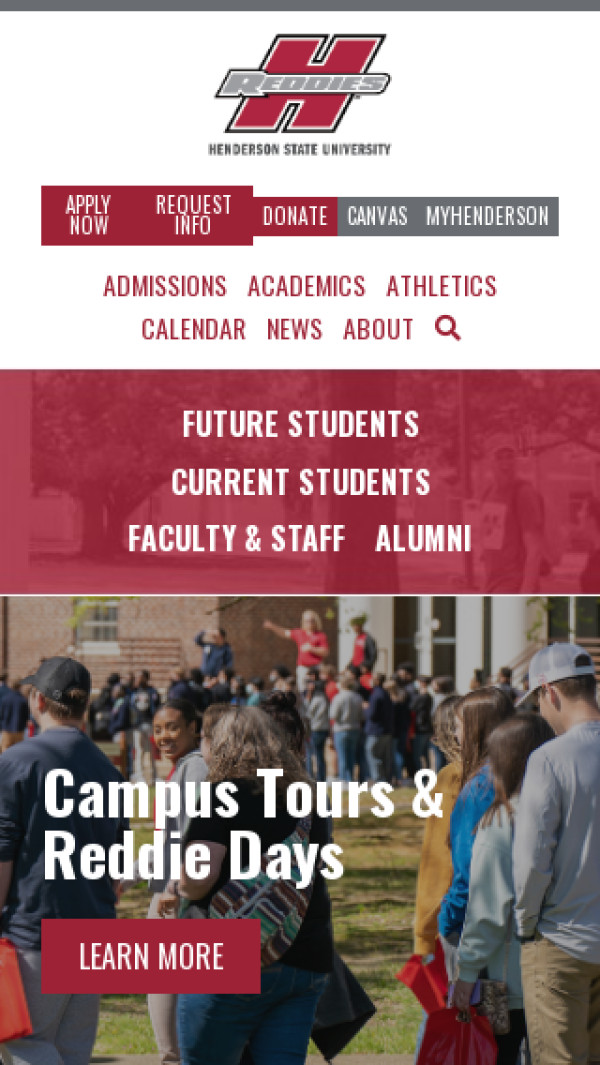Open the site search magnifier icon
Viewport: 600px width, 1065px height.
pos(448,328)
